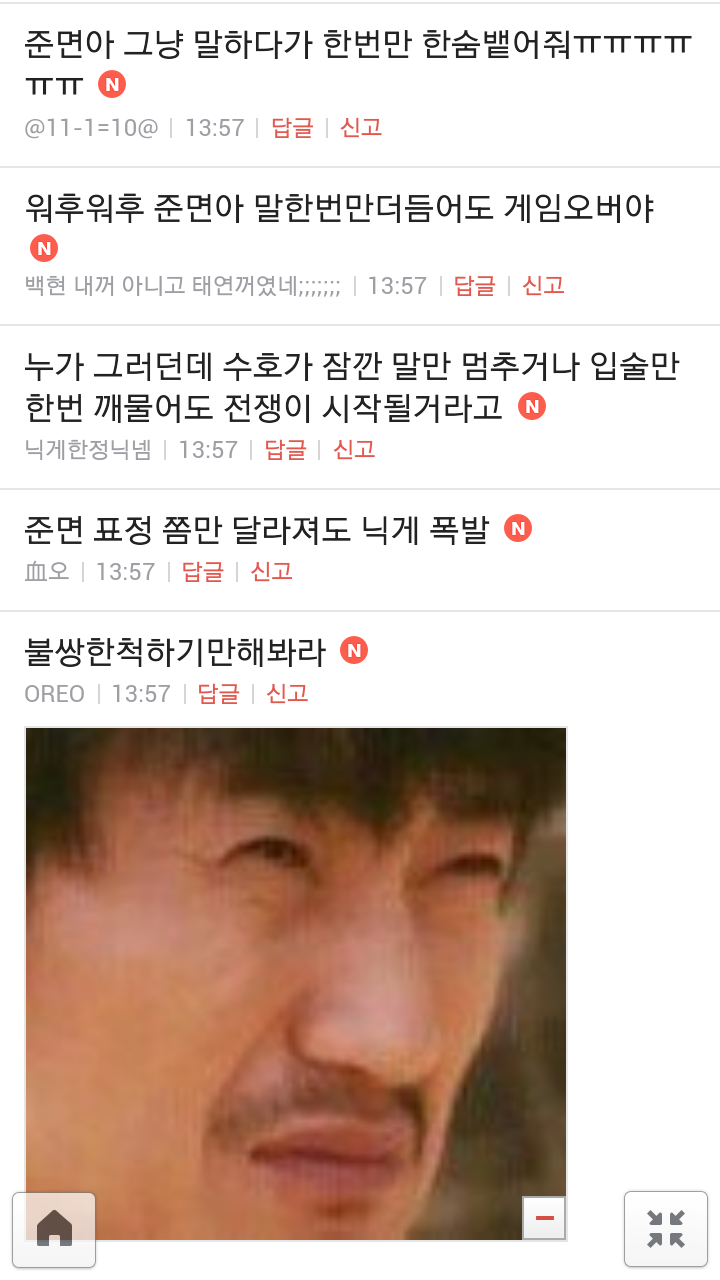This screenshot has height=1280, width=720.
Task: Report the @11-1=10@ comment with 신고
Action: point(361,128)
